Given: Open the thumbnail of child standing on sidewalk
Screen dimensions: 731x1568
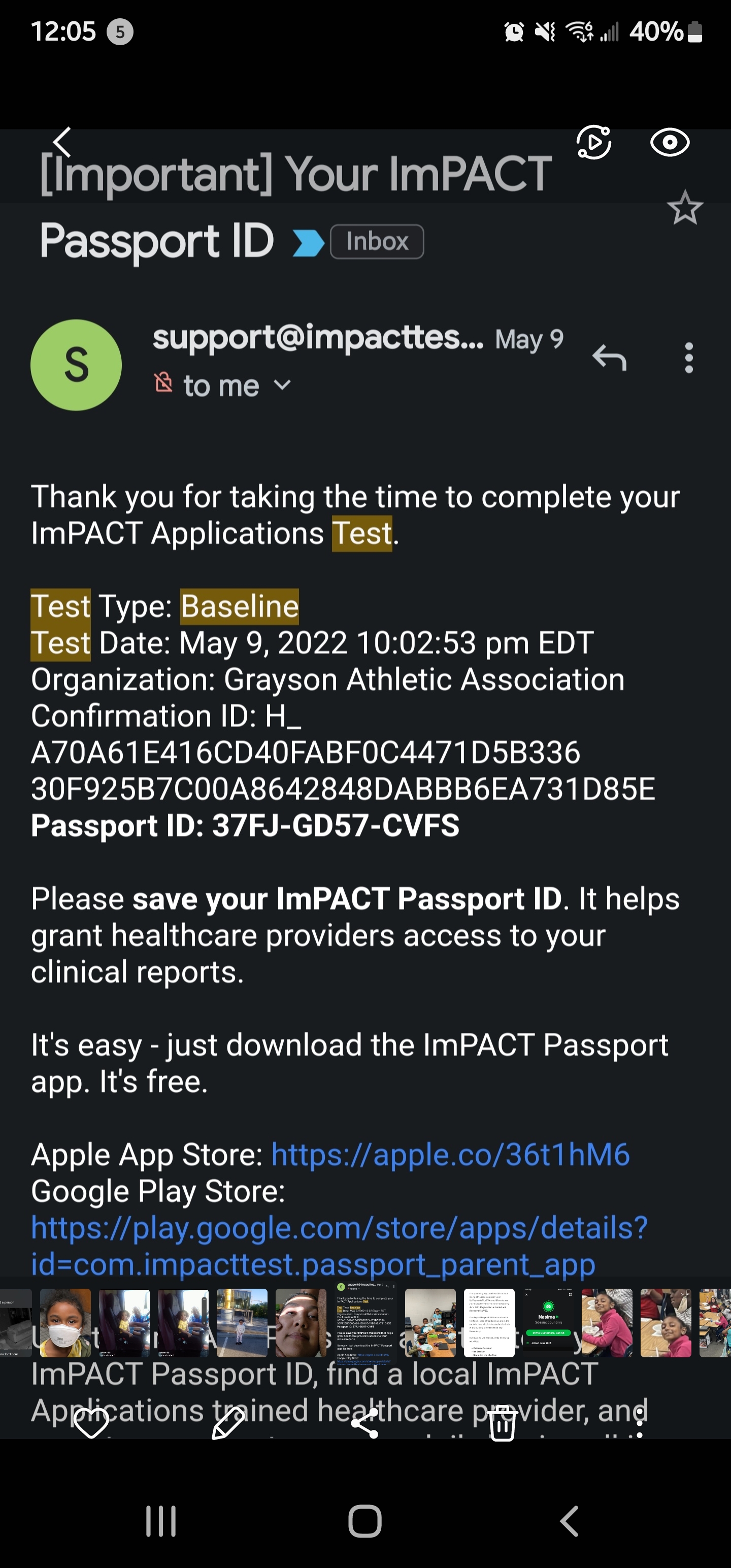Looking at the screenshot, I should [x=242, y=1323].
